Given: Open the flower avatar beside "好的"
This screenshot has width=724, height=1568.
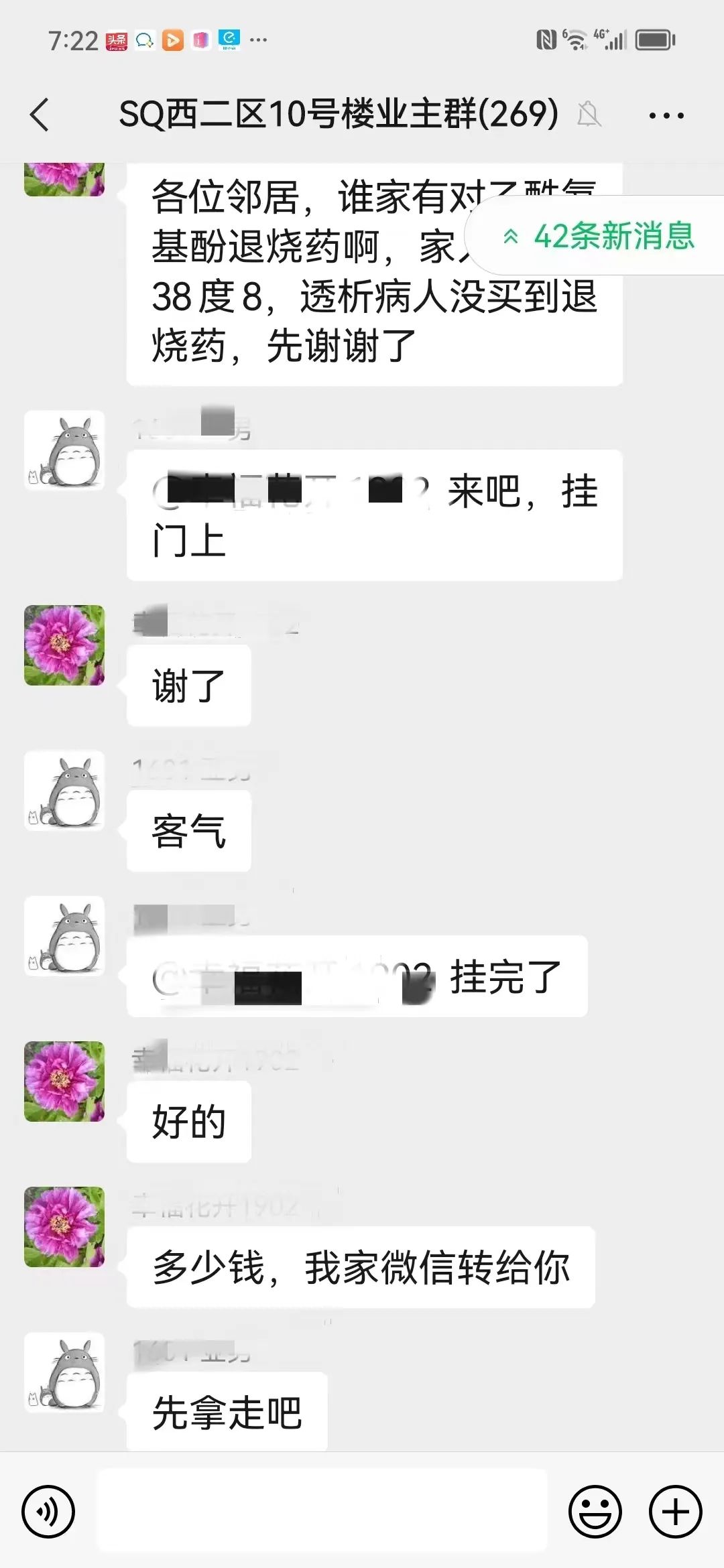Looking at the screenshot, I should tap(64, 1082).
